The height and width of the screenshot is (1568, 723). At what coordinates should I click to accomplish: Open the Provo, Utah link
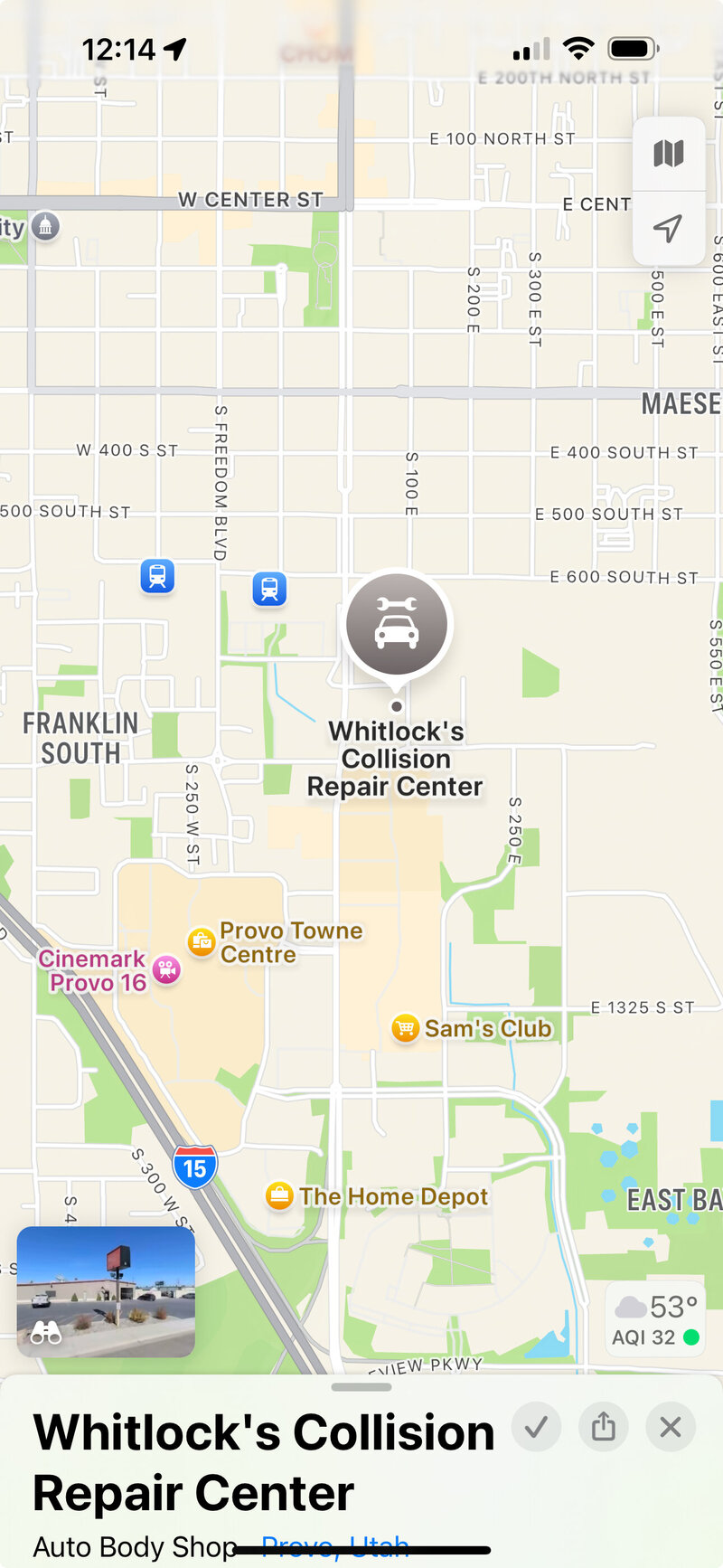click(335, 1546)
